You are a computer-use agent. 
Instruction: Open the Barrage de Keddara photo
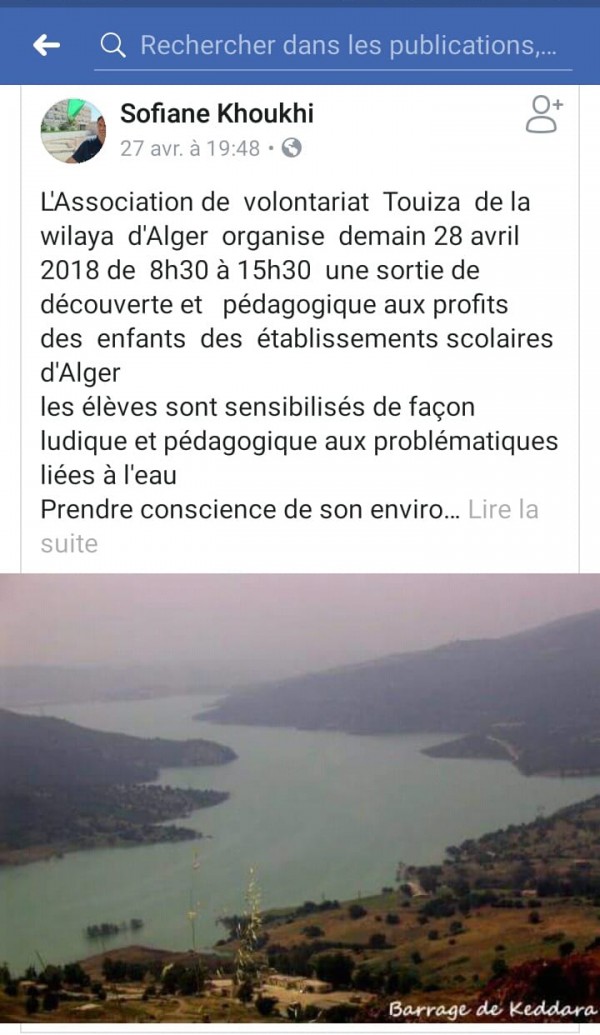(x=300, y=800)
